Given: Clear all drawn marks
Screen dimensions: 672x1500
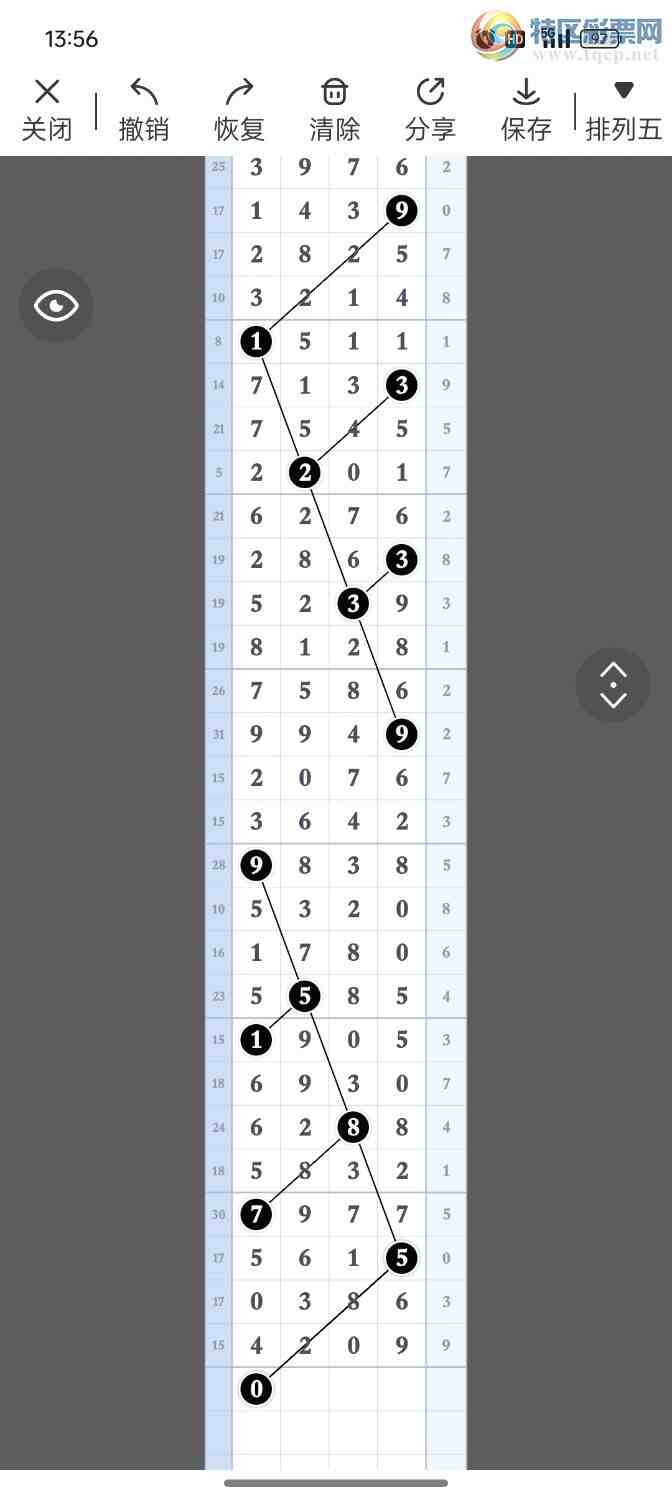Looking at the screenshot, I should coord(334,110).
